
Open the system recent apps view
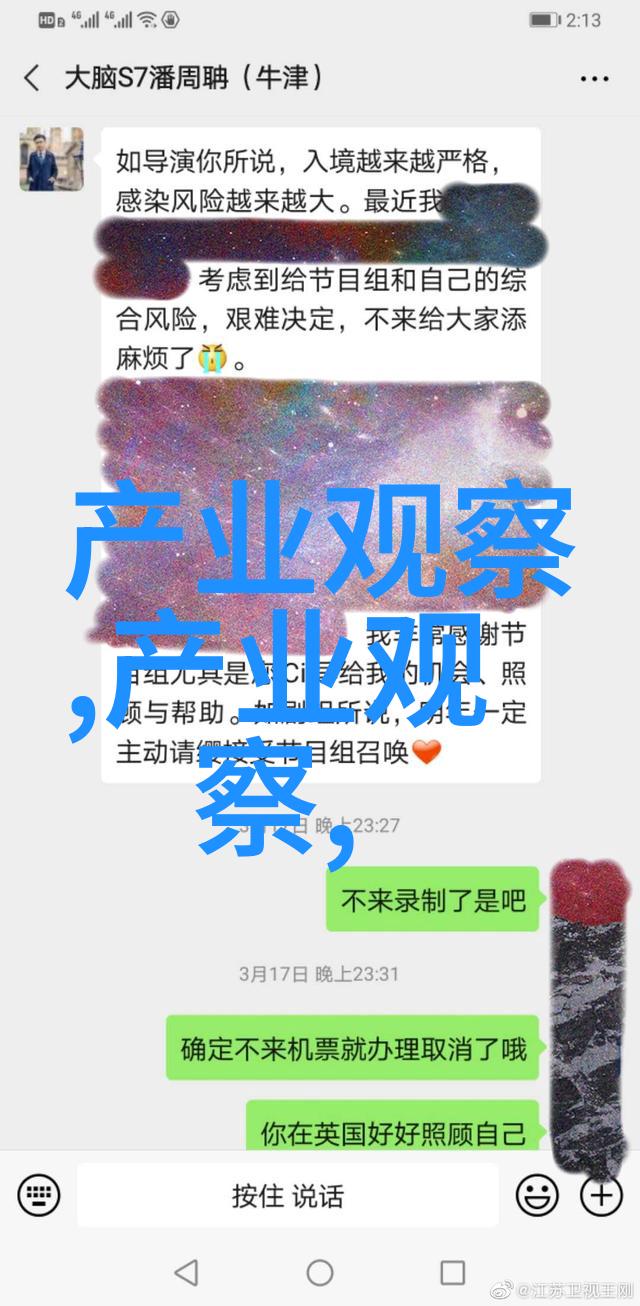click(x=453, y=1273)
